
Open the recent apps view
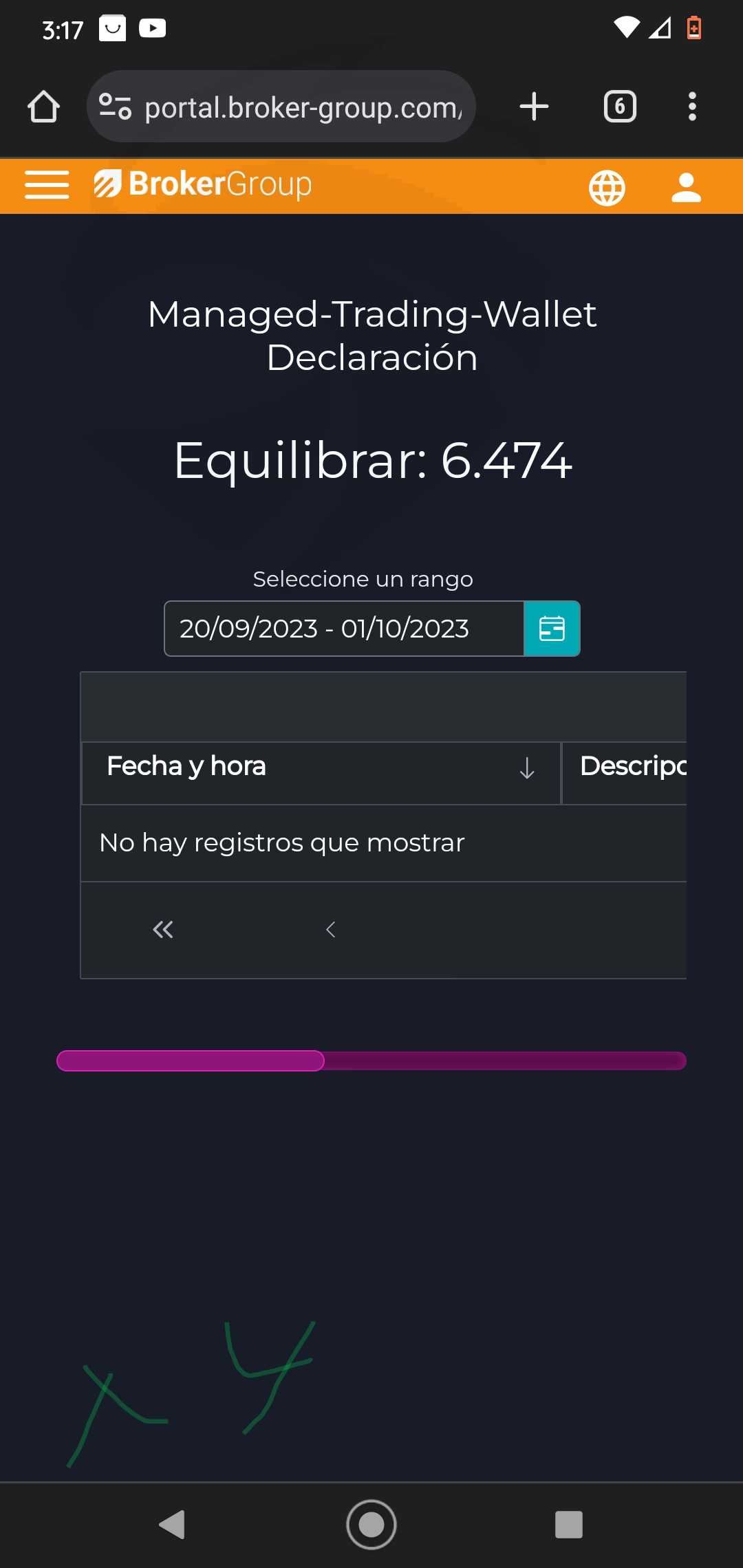point(569,1525)
